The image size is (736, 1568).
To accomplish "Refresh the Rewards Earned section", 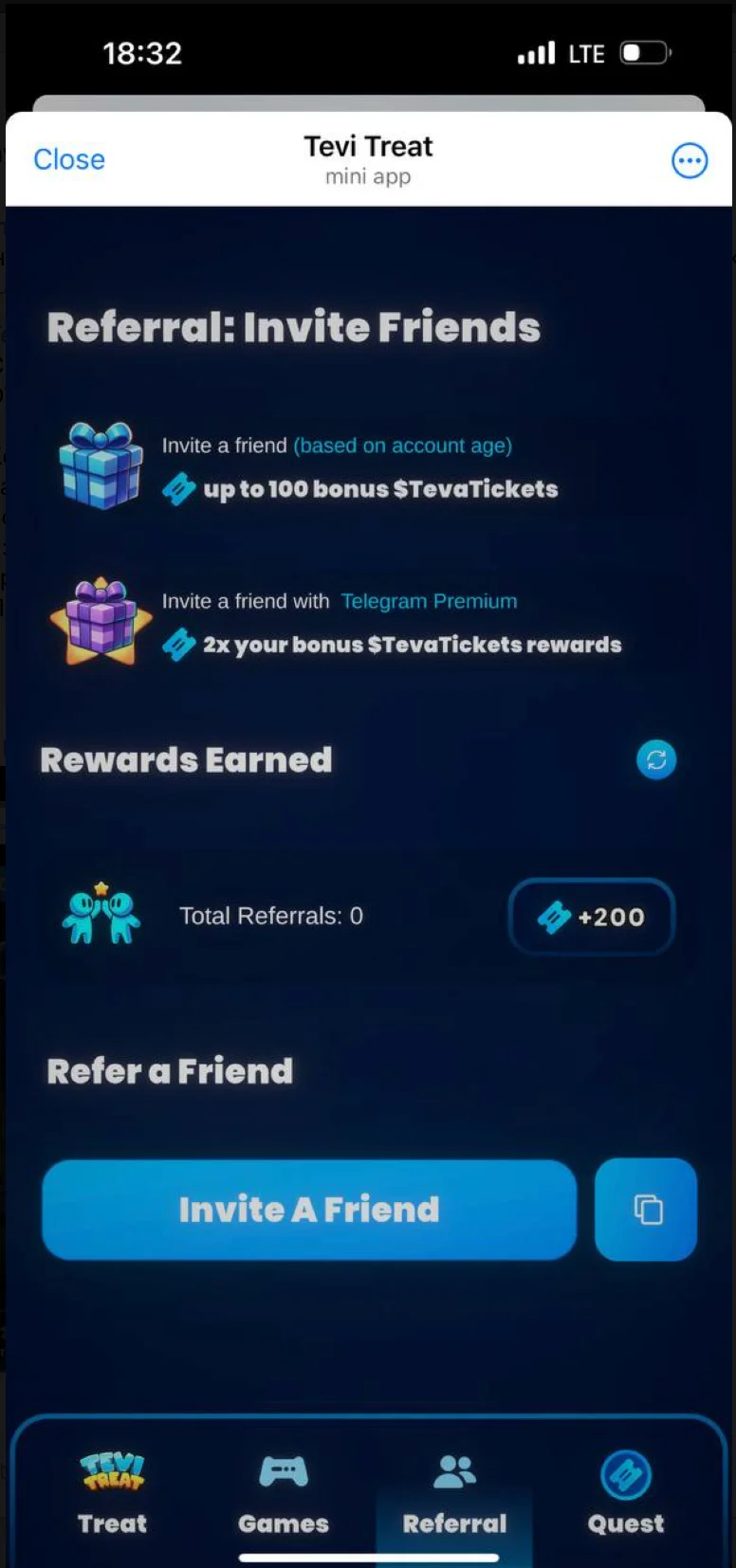I will (656, 759).
